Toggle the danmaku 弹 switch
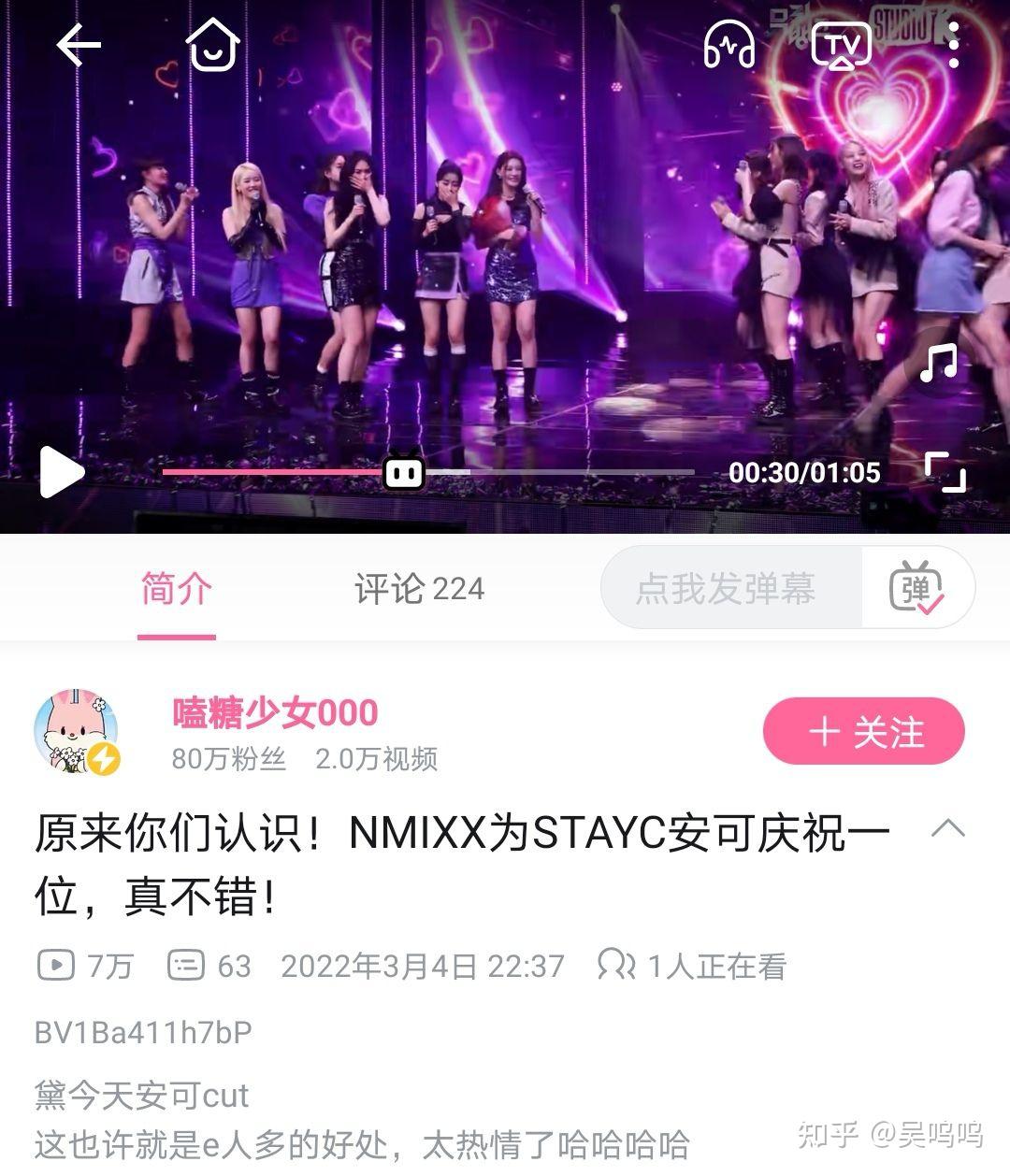The height and width of the screenshot is (1176, 1010). pos(916,589)
